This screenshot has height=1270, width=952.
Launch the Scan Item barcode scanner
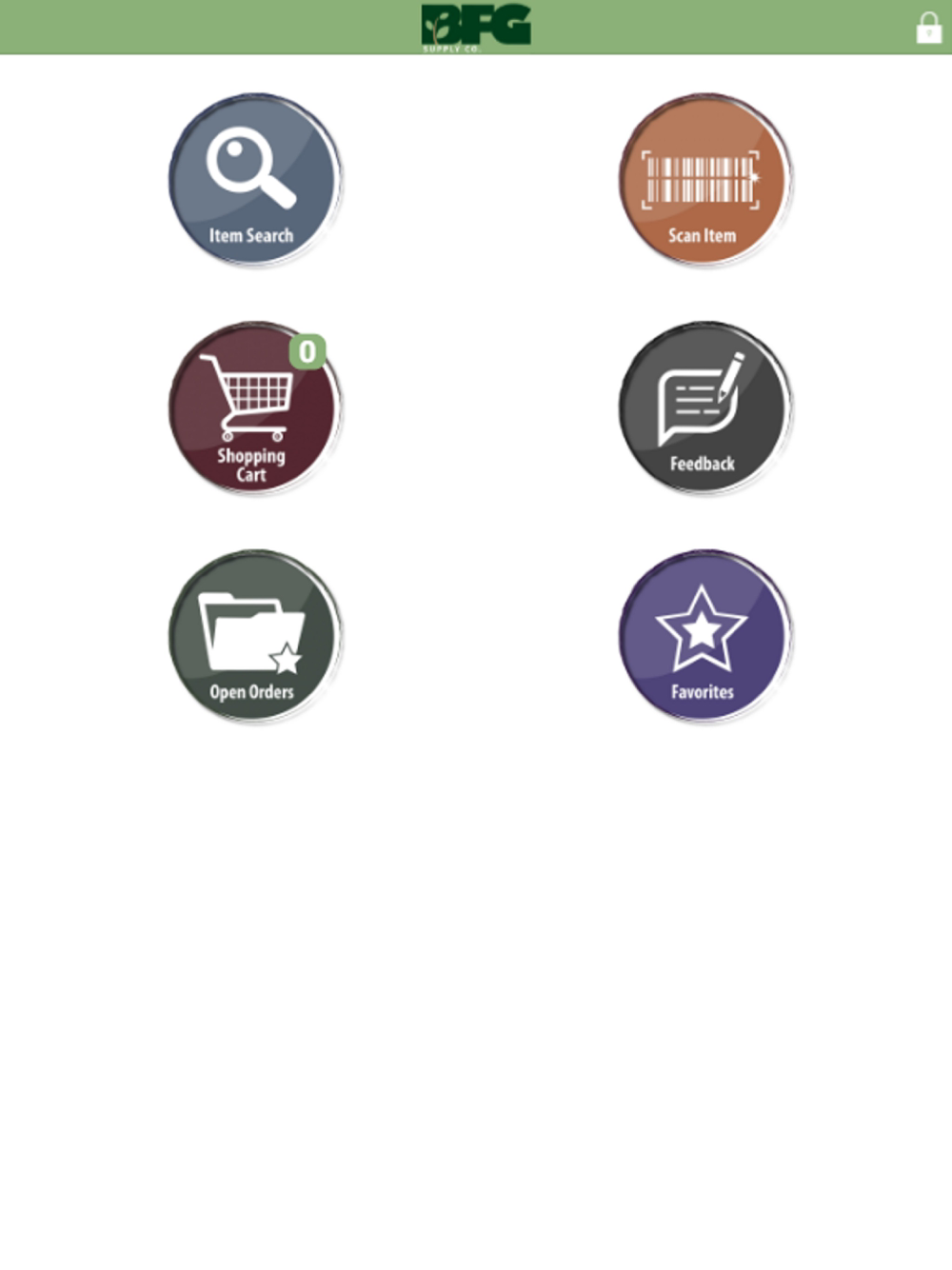(703, 179)
